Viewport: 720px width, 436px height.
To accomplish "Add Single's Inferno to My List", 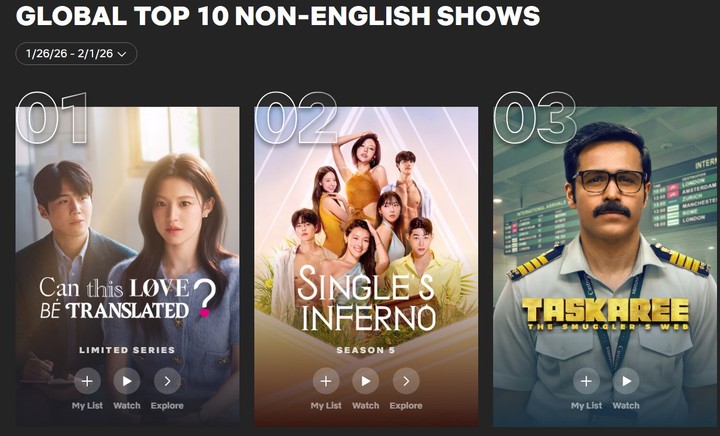I will 326,381.
